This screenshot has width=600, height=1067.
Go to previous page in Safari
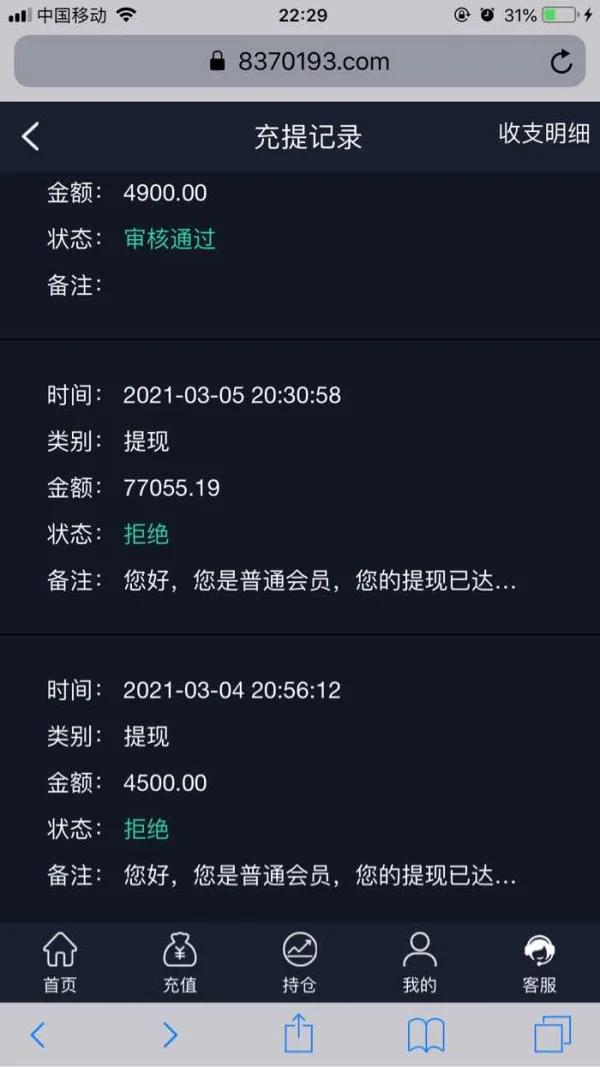(x=38, y=1034)
